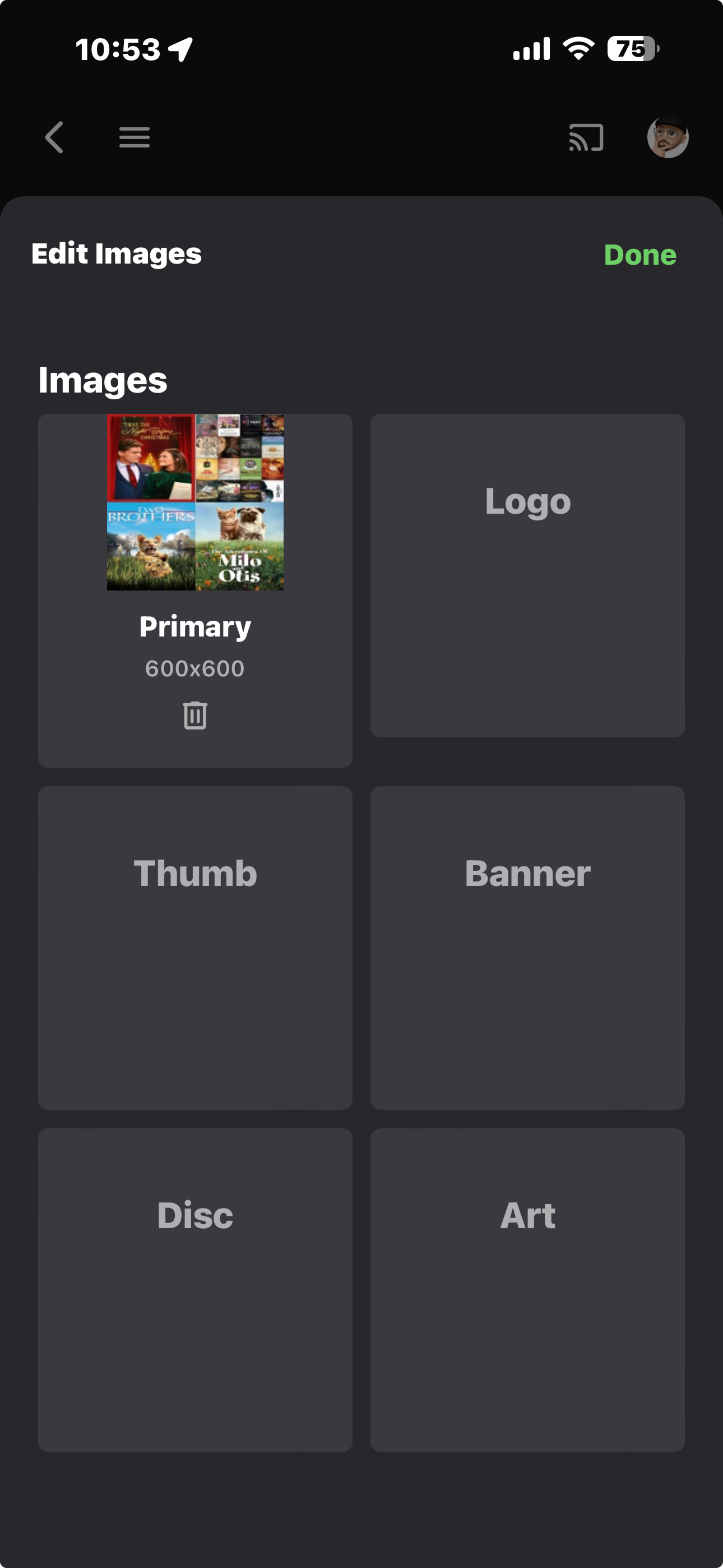Tap Done to finish editing images
Screen dimensions: 723x1568
coord(639,255)
